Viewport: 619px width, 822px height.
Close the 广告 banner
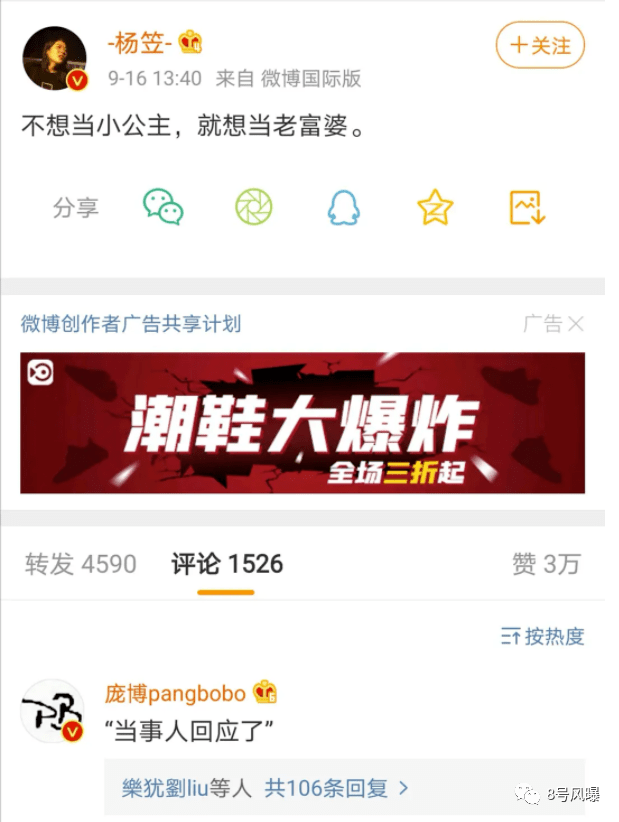pyautogui.click(x=575, y=324)
